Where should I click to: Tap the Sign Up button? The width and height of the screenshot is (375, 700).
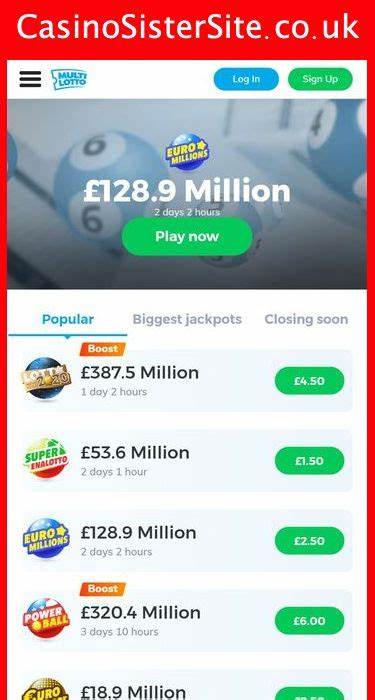pos(320,79)
